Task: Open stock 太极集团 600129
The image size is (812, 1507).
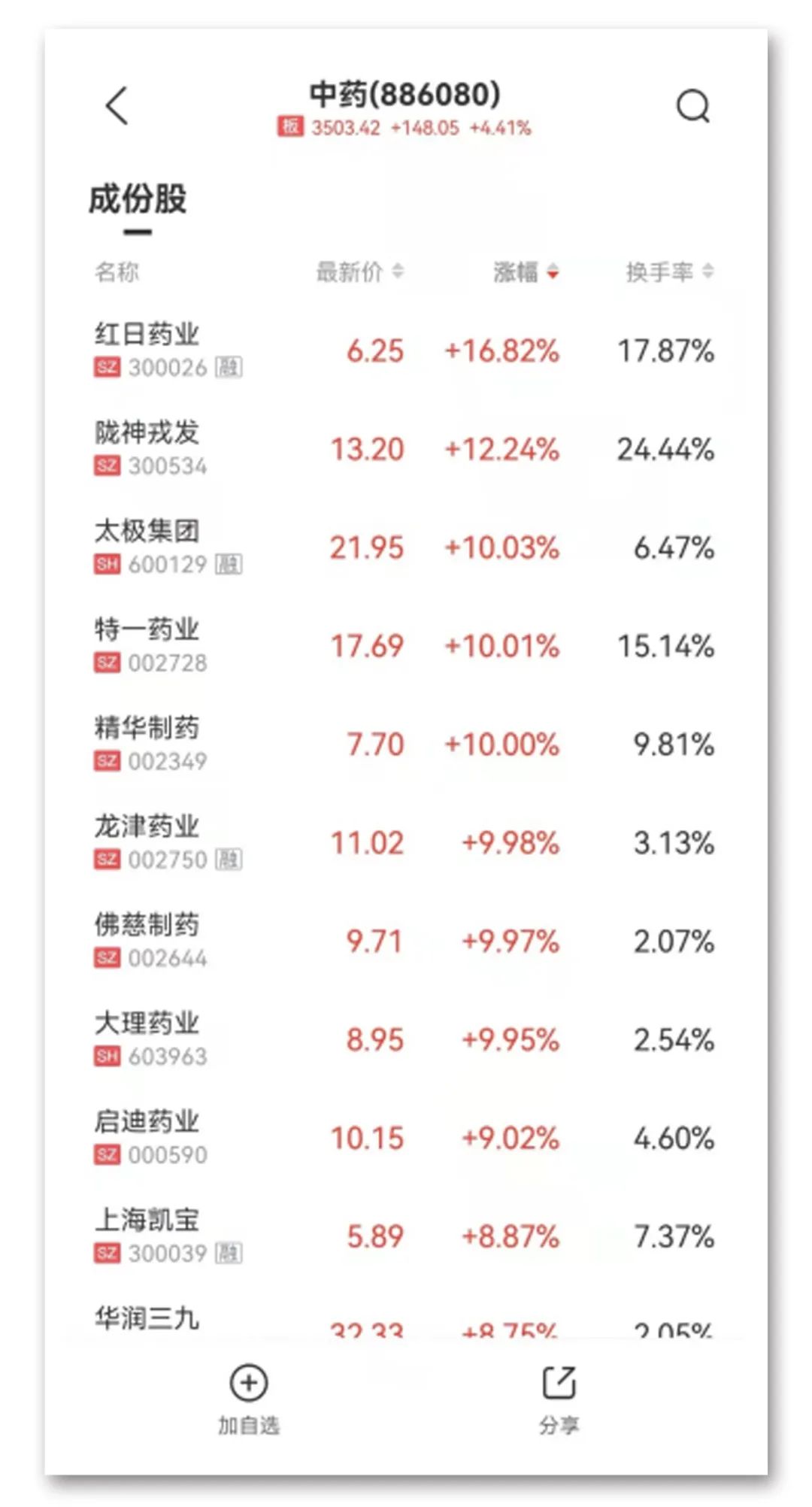Action: pyautogui.click(x=406, y=547)
